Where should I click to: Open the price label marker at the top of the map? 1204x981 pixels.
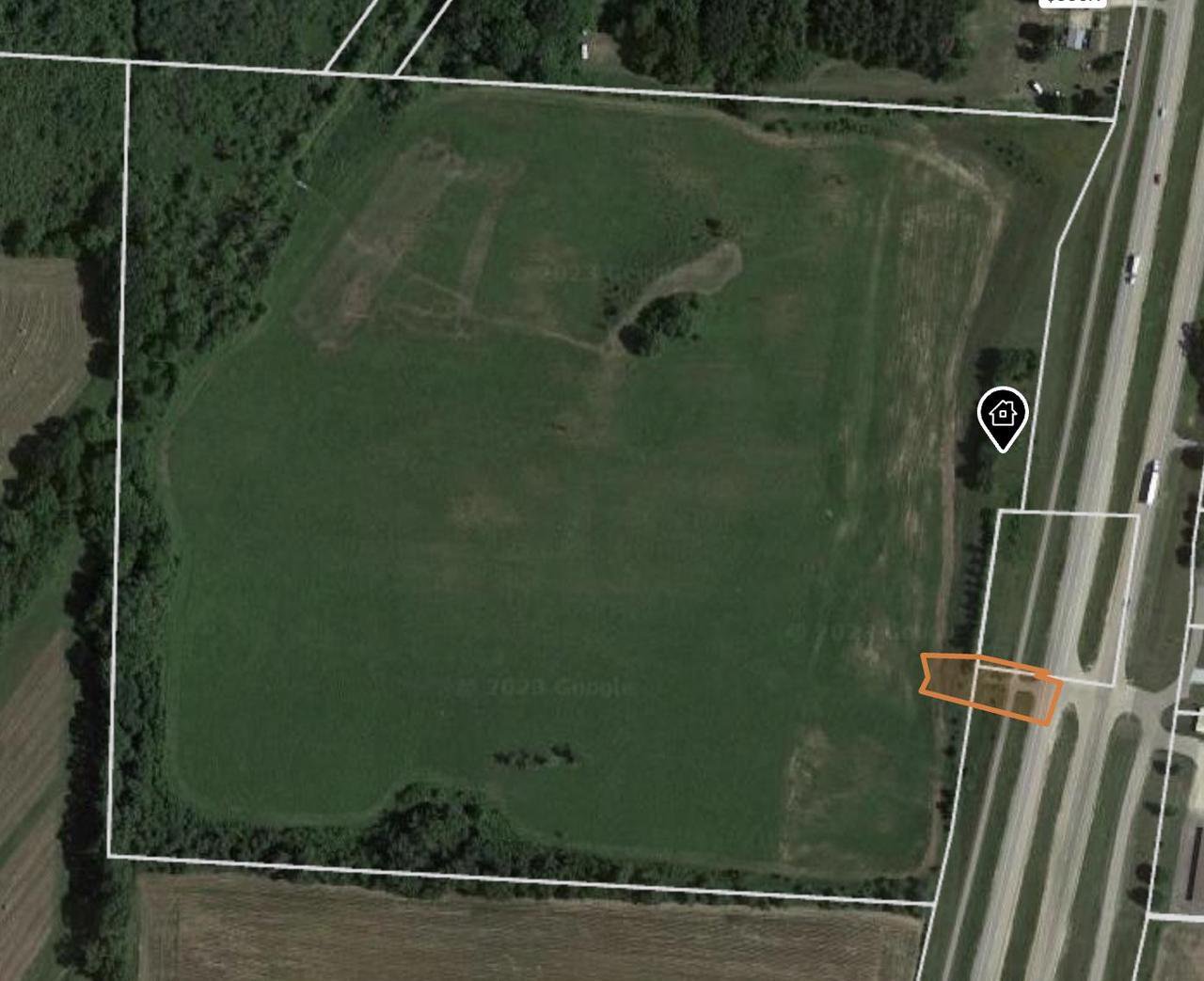1072,3
